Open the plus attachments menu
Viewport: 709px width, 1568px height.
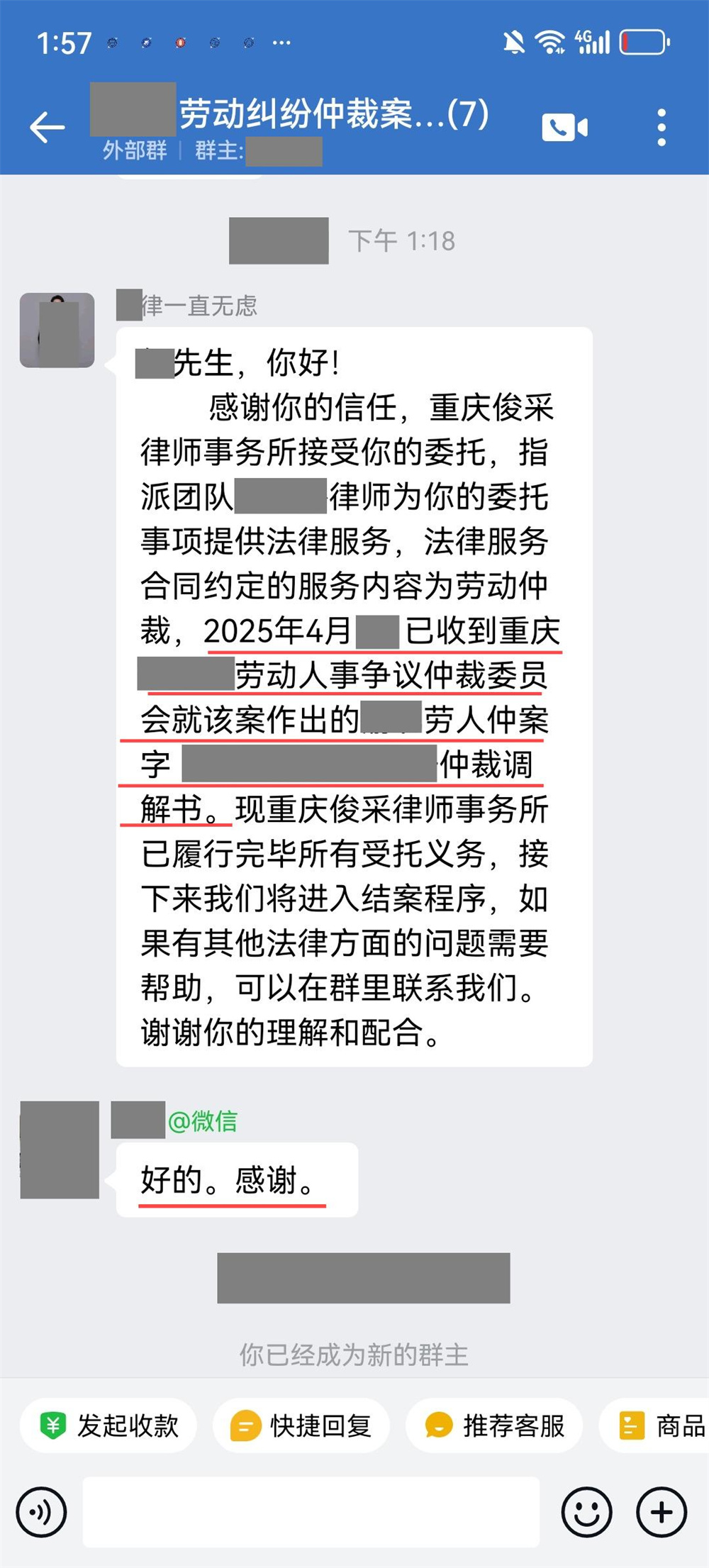(661, 1512)
